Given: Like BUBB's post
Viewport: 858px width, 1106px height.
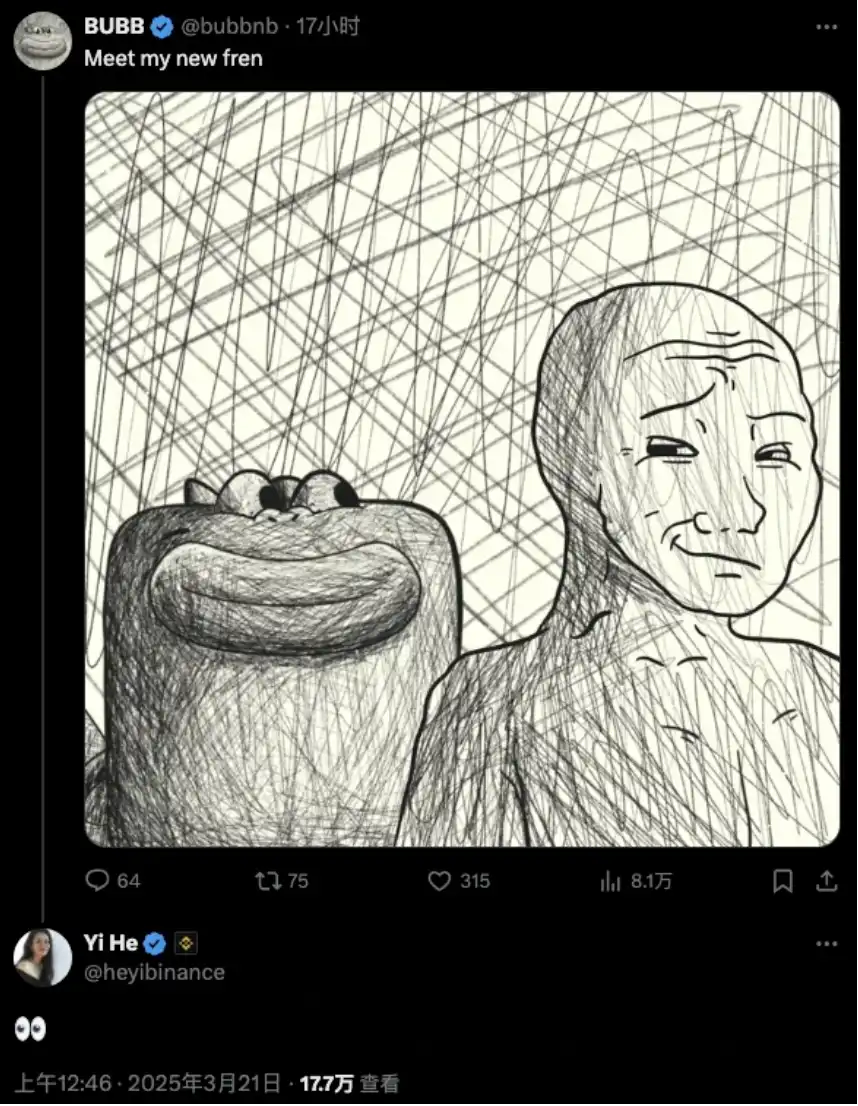Looking at the screenshot, I should pyautogui.click(x=440, y=881).
